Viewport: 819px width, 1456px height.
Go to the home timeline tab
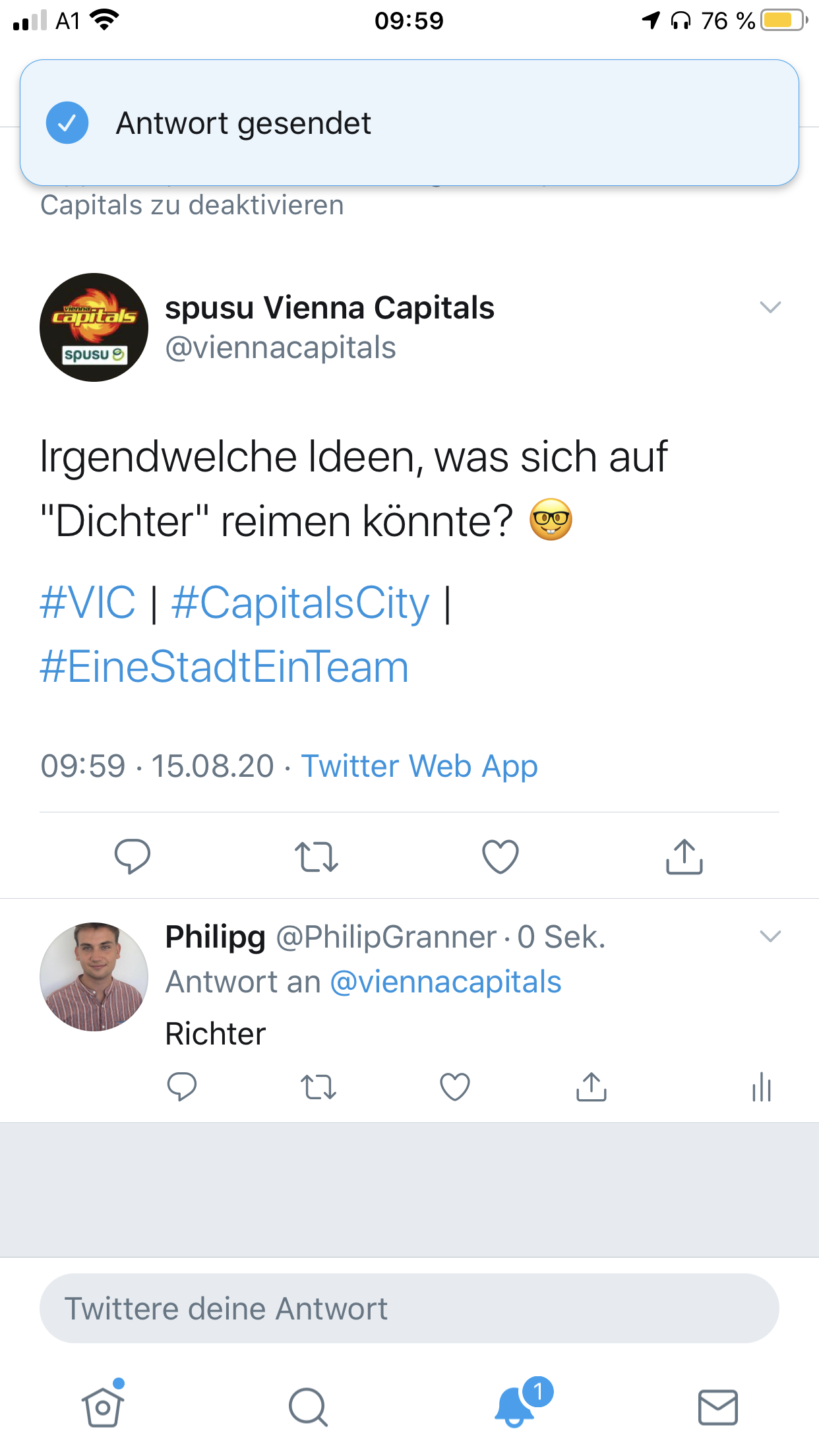click(x=103, y=1407)
